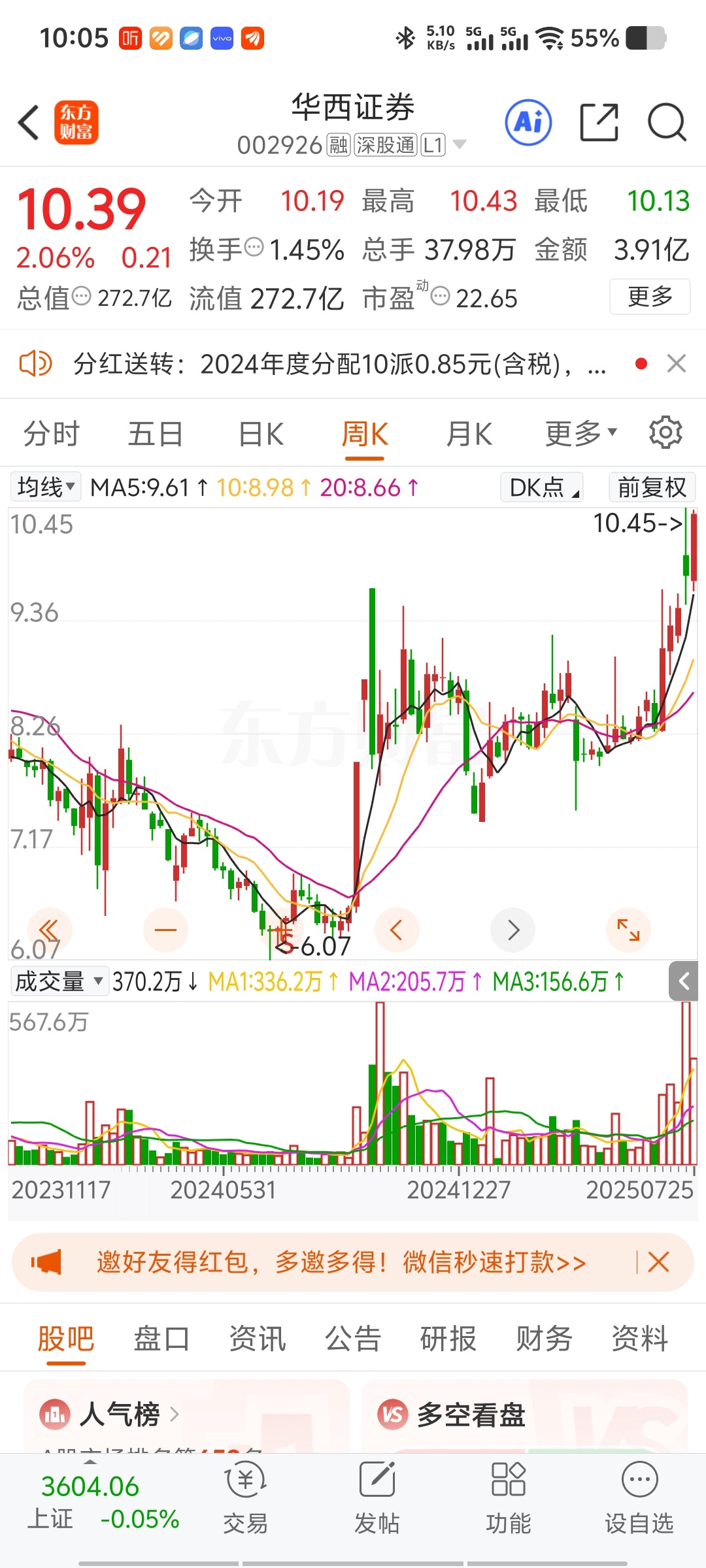Select the 月K chart tab

[x=469, y=434]
